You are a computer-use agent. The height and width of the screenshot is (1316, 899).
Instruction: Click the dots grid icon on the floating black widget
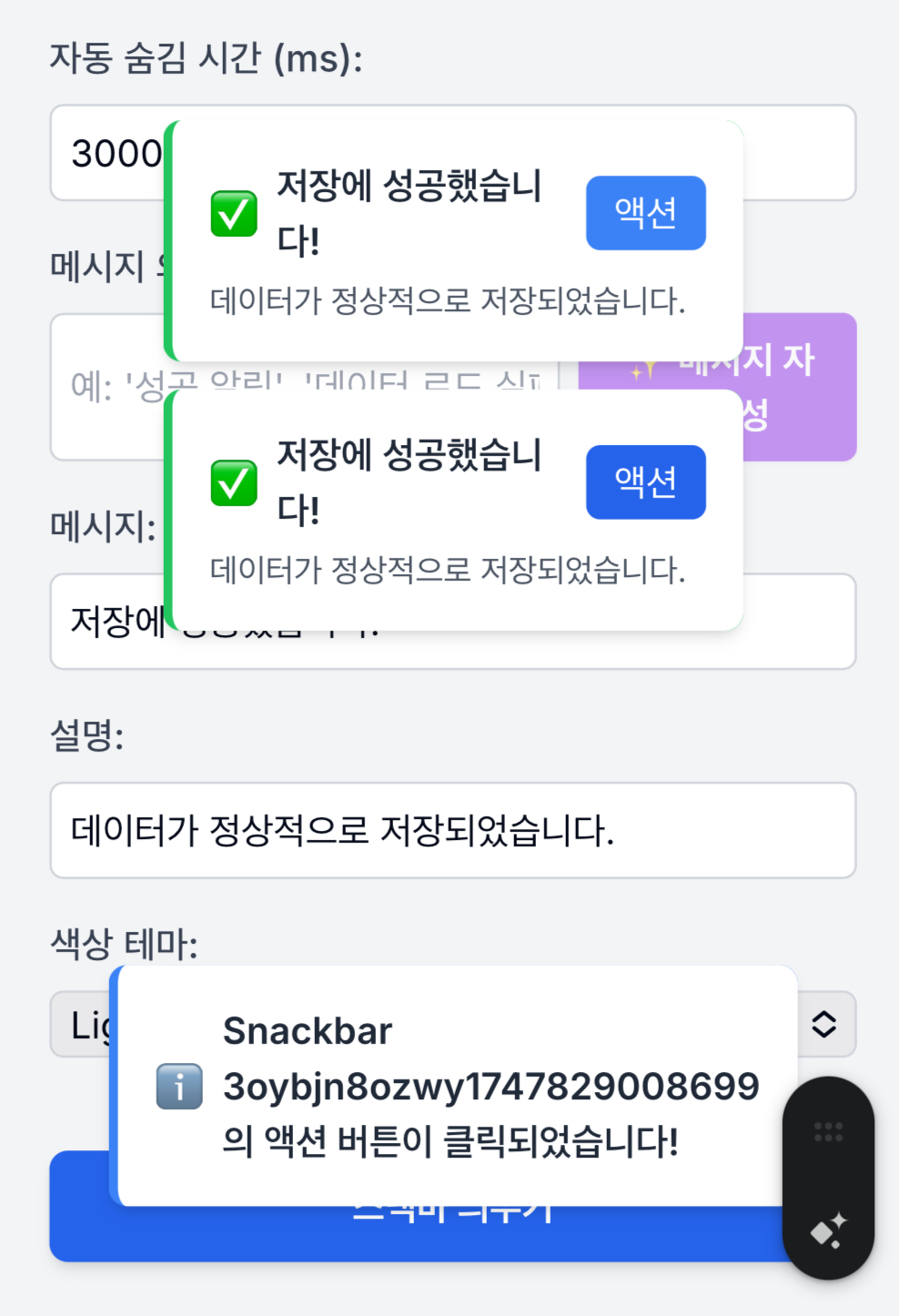tap(826, 1132)
